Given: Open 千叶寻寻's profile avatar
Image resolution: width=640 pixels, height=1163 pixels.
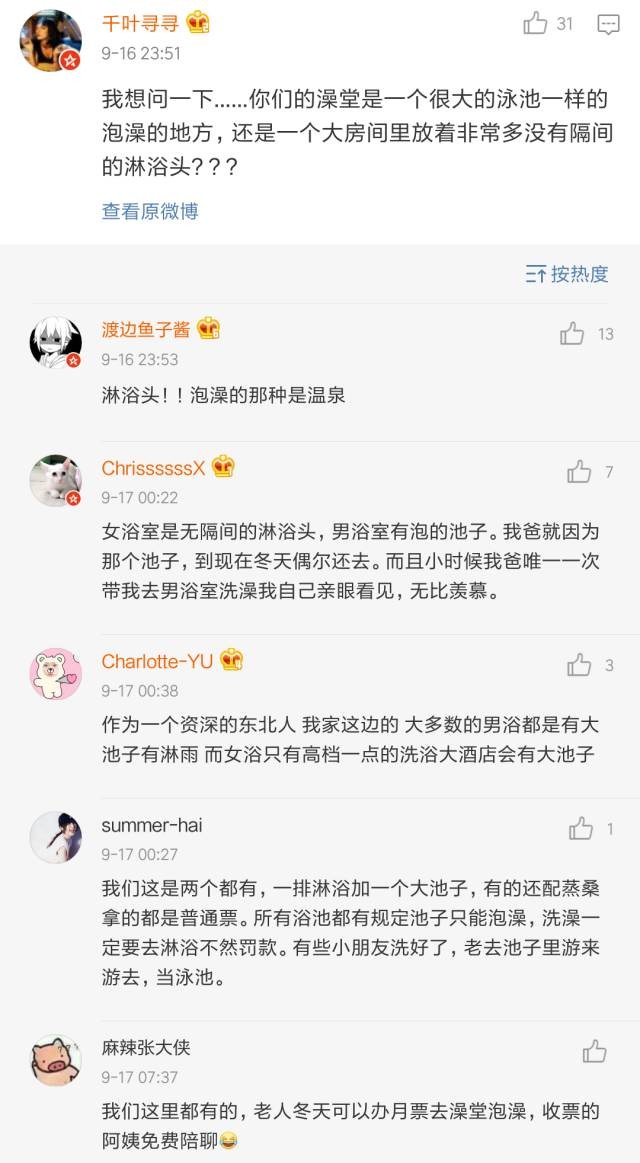Looking at the screenshot, I should pyautogui.click(x=51, y=40).
